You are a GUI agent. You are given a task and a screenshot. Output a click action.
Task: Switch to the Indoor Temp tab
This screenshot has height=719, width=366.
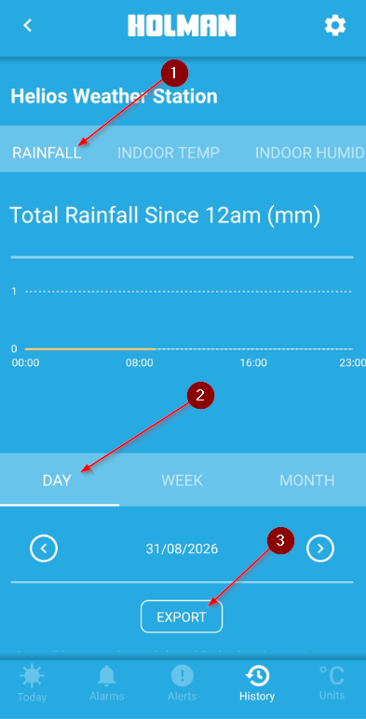pos(168,153)
